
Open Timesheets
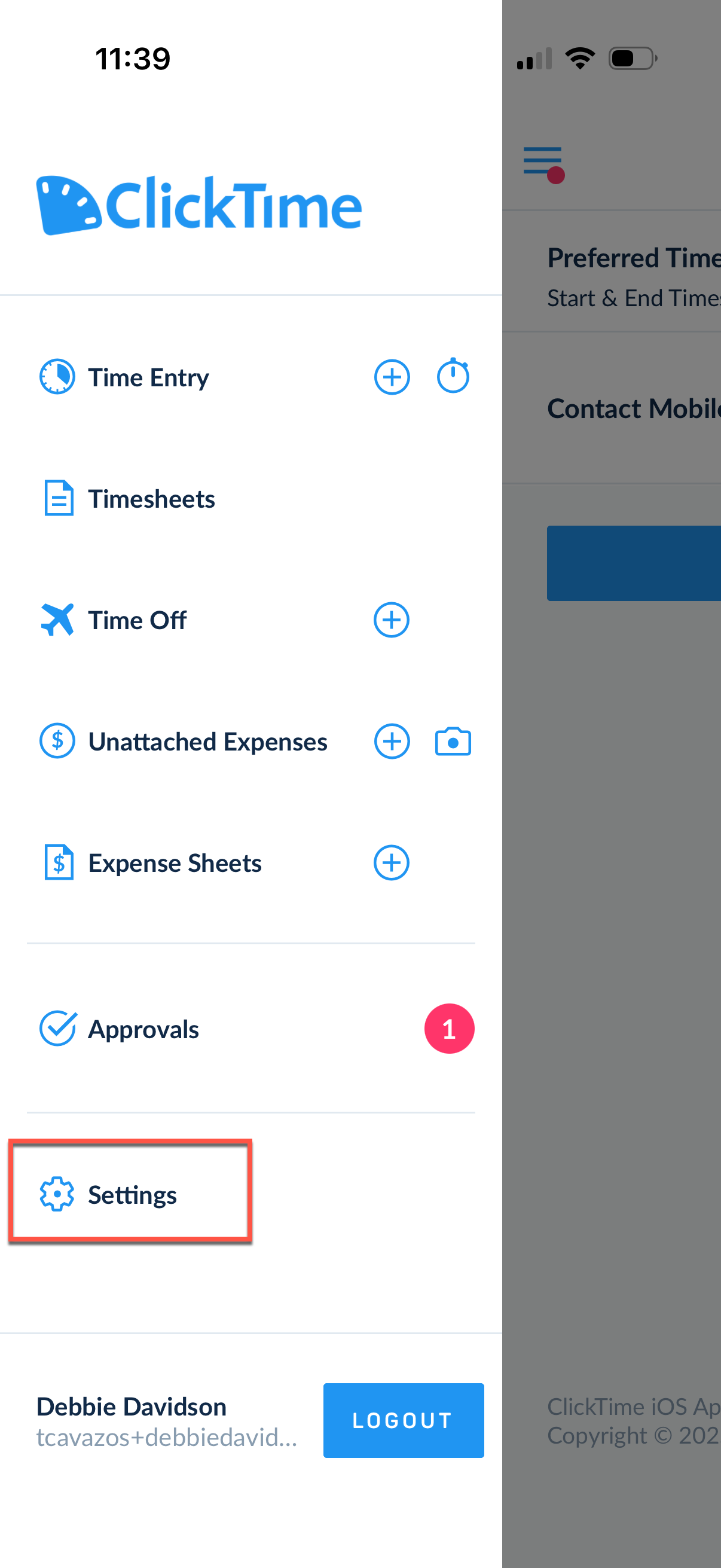pyautogui.click(x=151, y=499)
